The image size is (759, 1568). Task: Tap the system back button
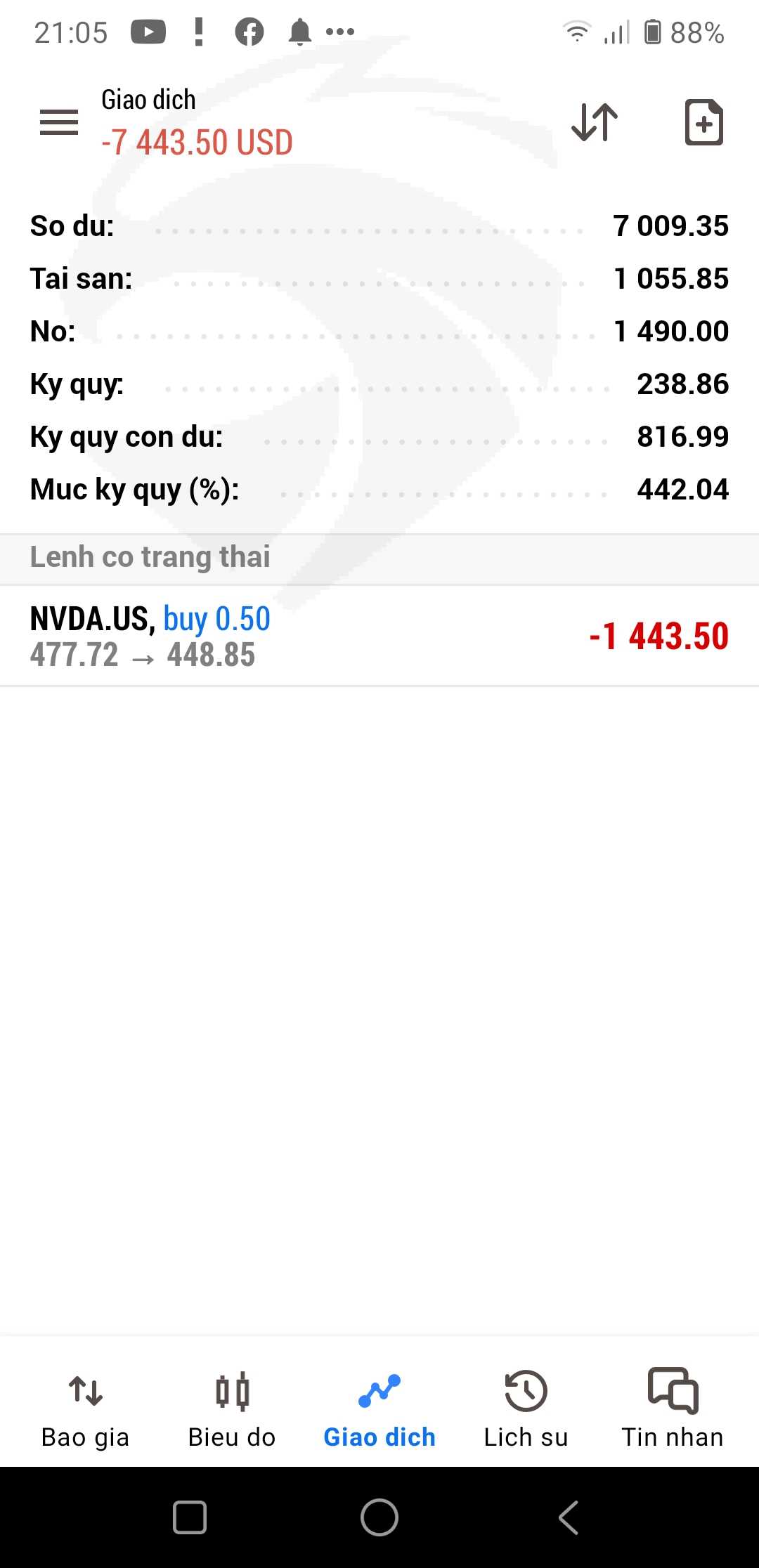(569, 1517)
